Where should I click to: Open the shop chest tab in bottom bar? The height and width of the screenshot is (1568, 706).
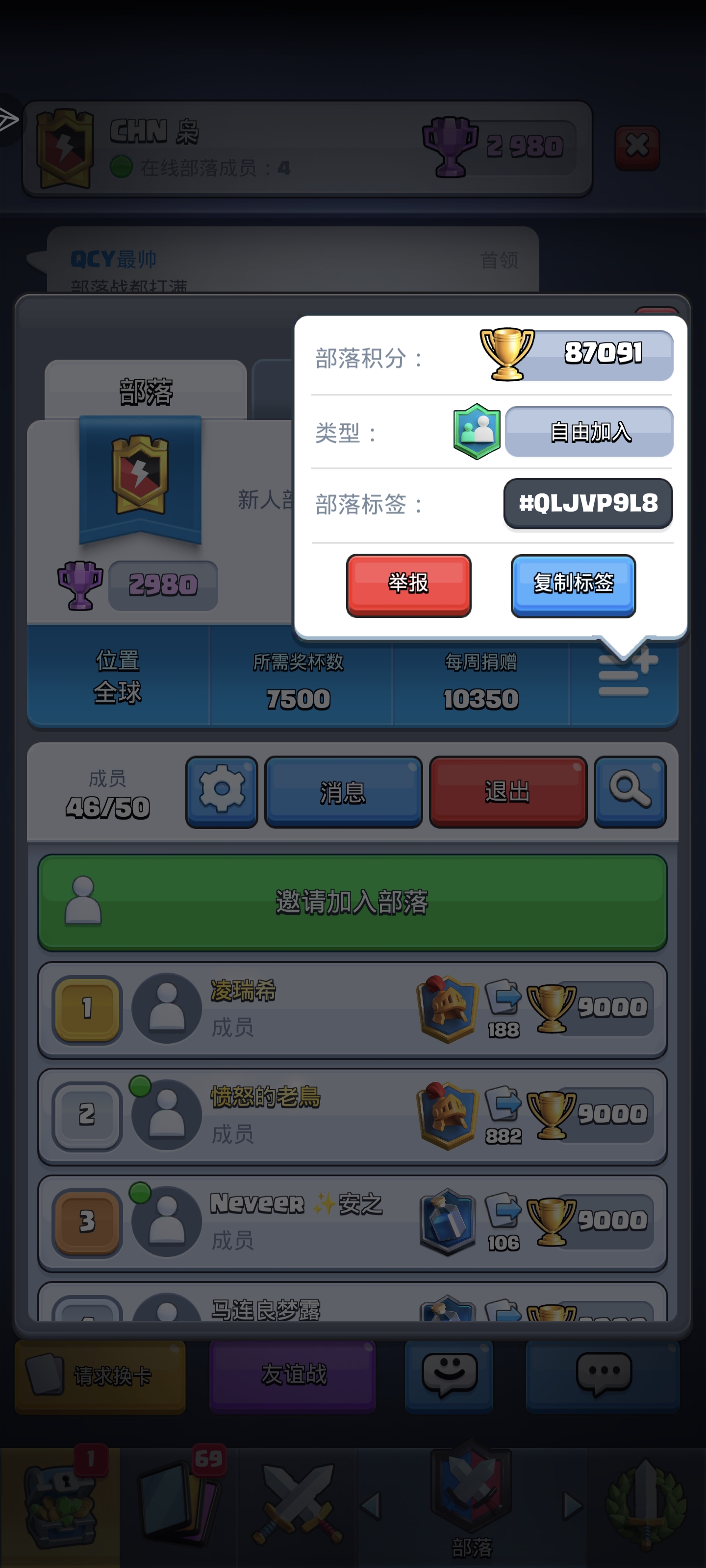pos(60,1503)
